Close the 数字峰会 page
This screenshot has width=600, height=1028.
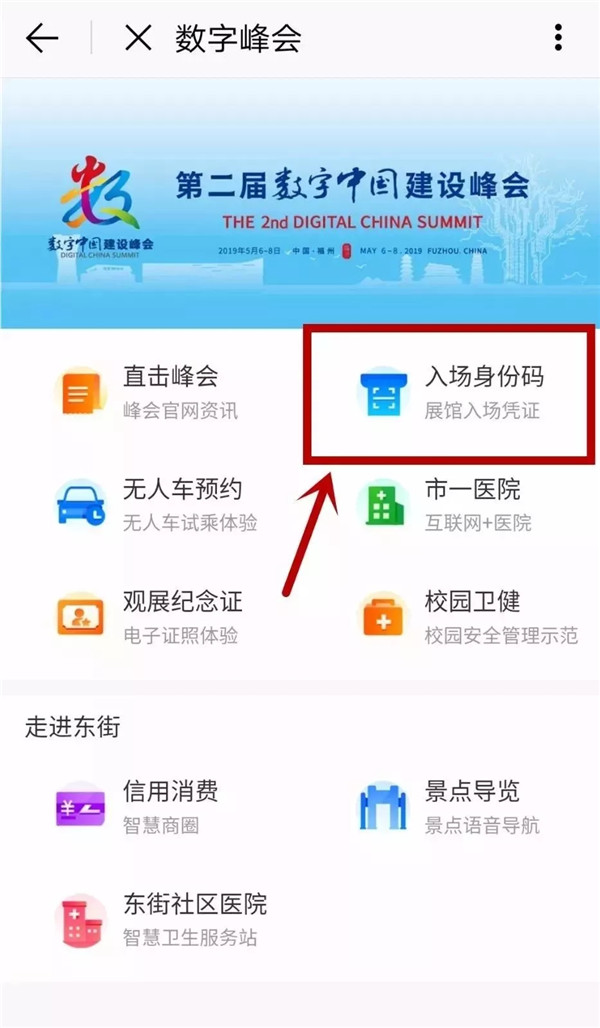pyautogui.click(x=138, y=38)
